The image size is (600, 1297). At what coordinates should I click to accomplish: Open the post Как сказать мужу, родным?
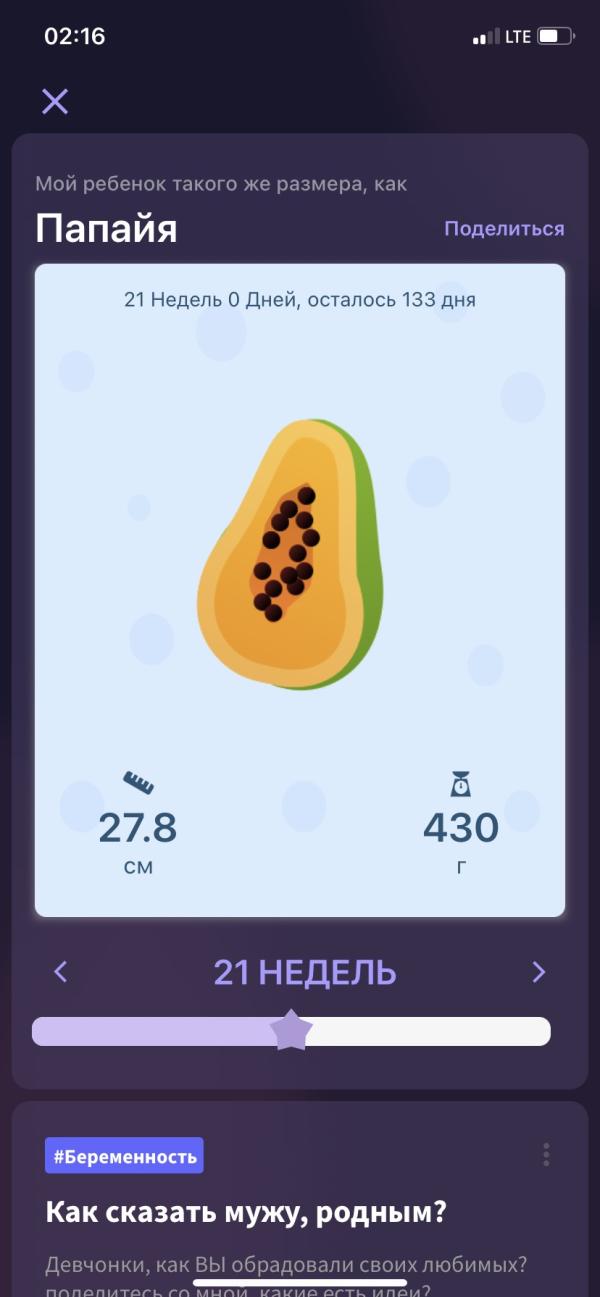click(246, 1213)
